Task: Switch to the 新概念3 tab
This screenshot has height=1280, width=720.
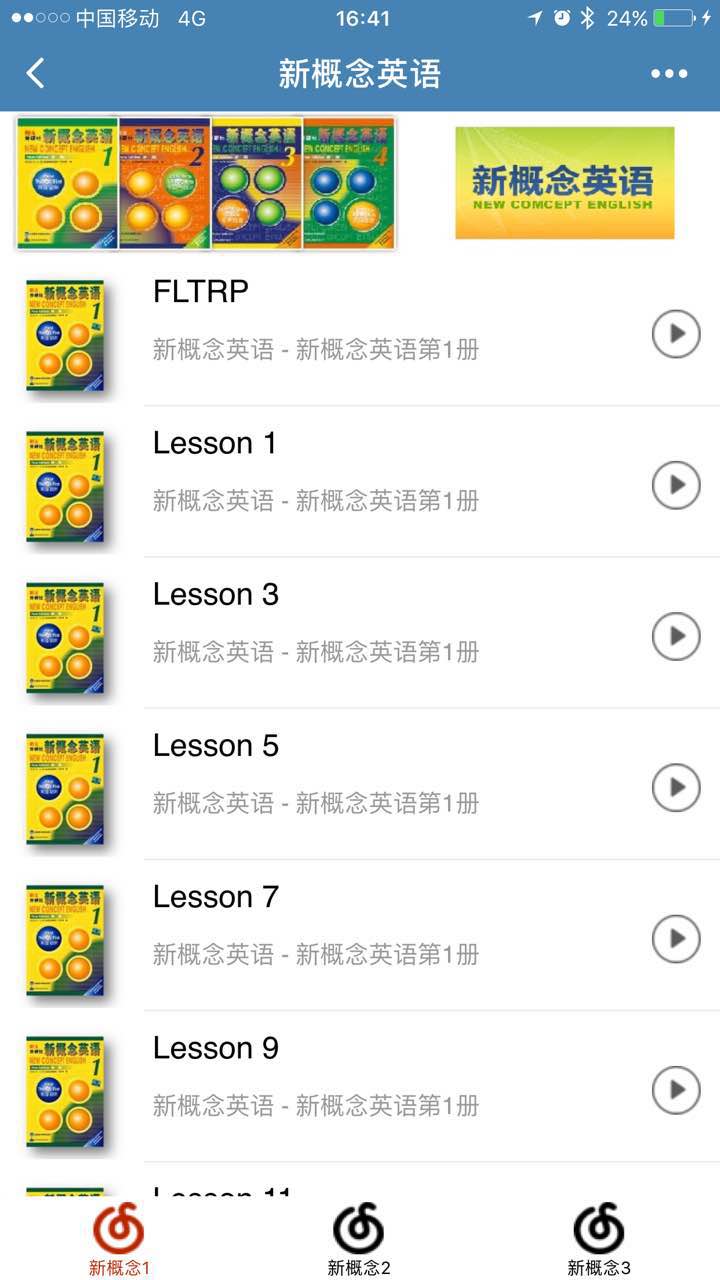Action: (x=599, y=1240)
